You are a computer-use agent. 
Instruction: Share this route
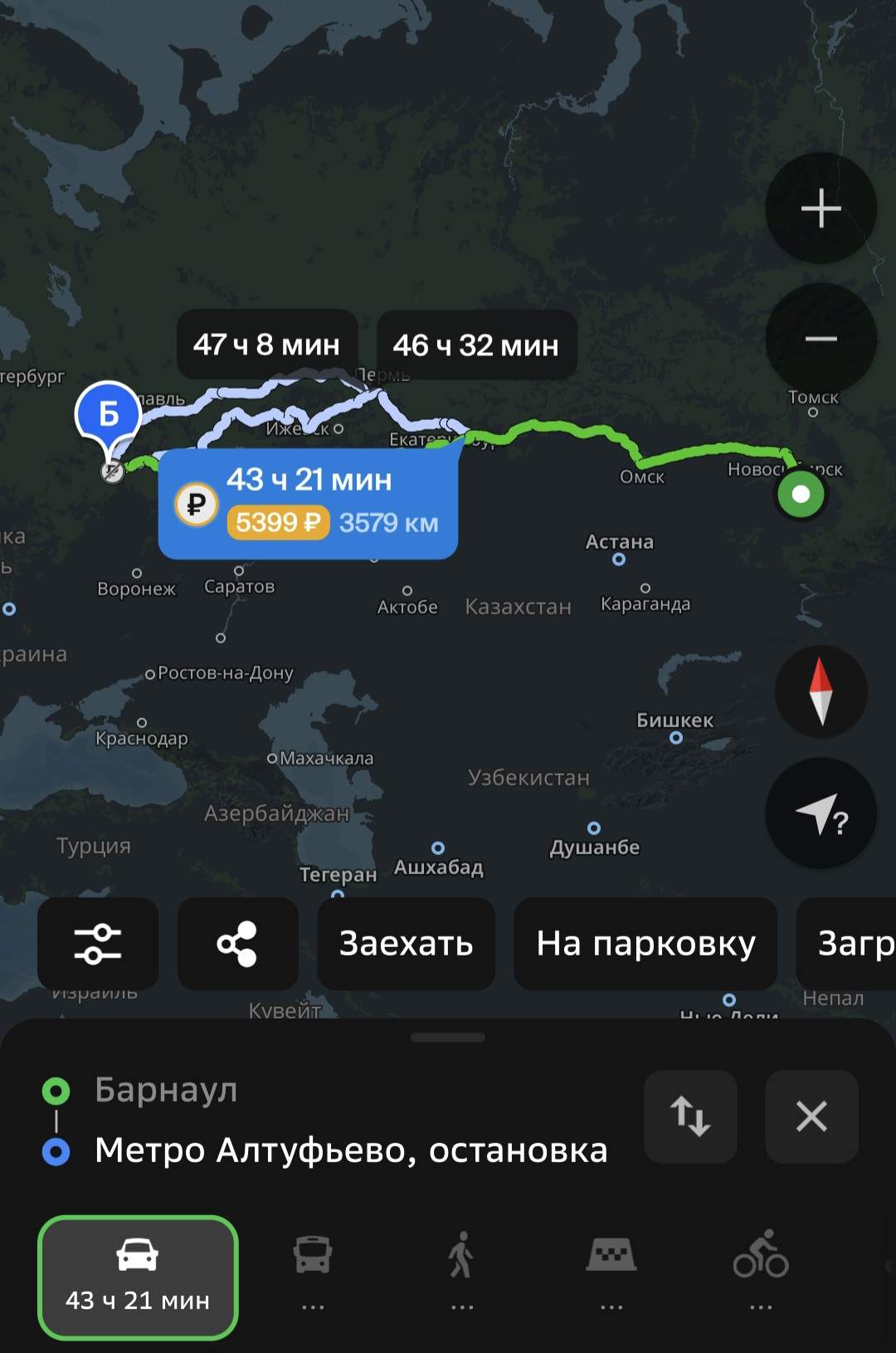[237, 944]
